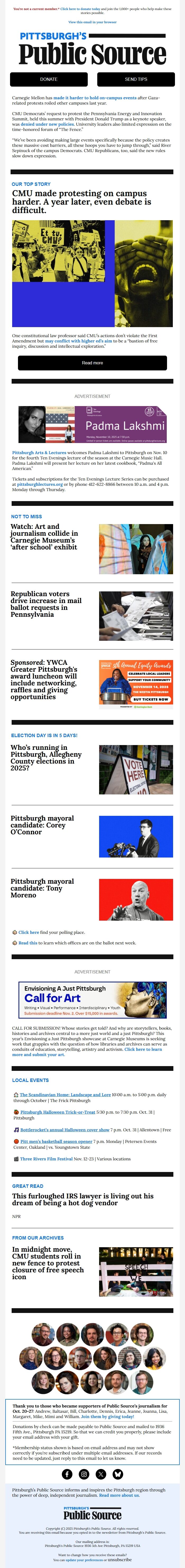Tap the DONATE button
The image size is (185, 1568).
coord(49,79)
